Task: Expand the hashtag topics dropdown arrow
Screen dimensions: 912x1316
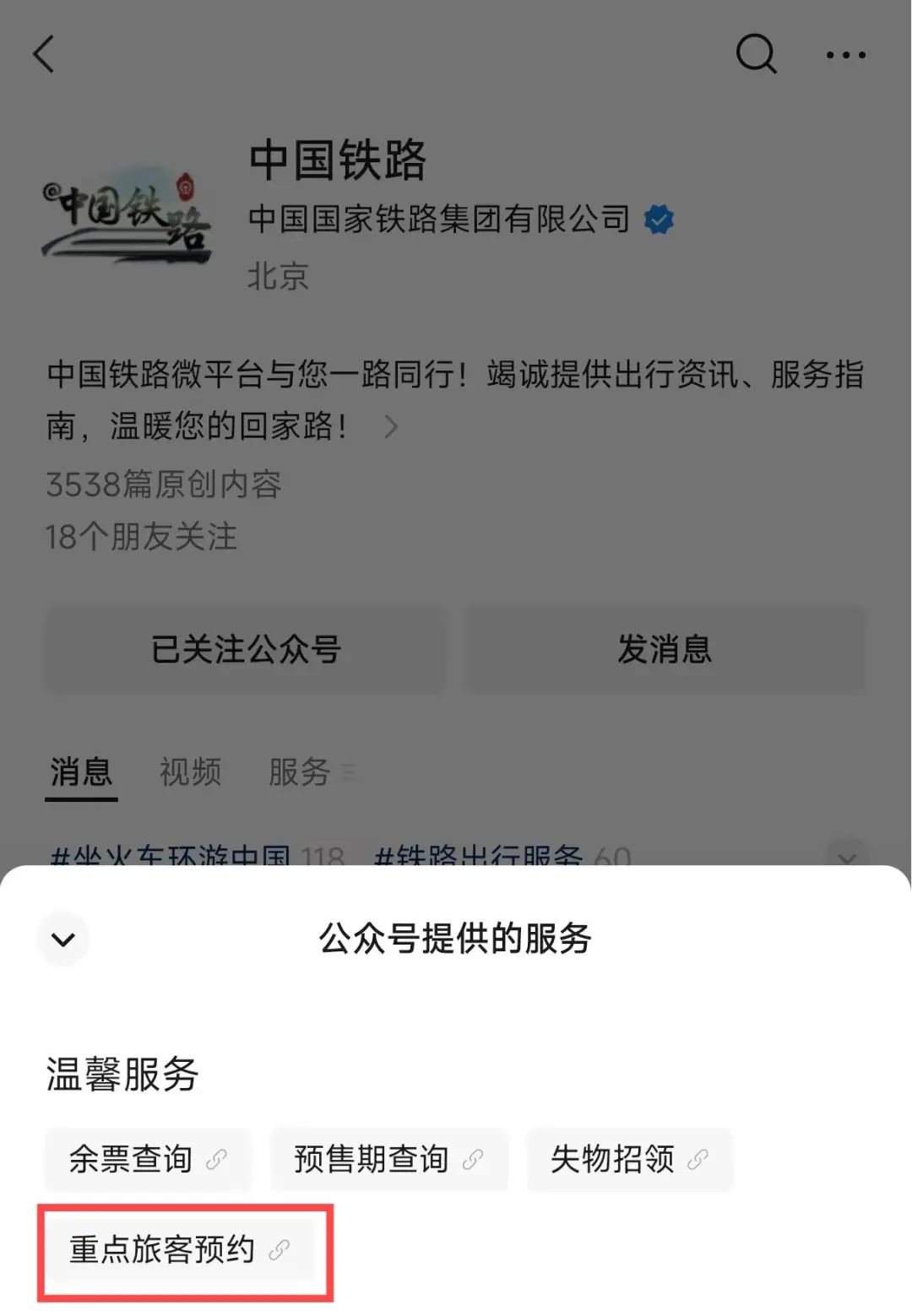Action: point(846,856)
